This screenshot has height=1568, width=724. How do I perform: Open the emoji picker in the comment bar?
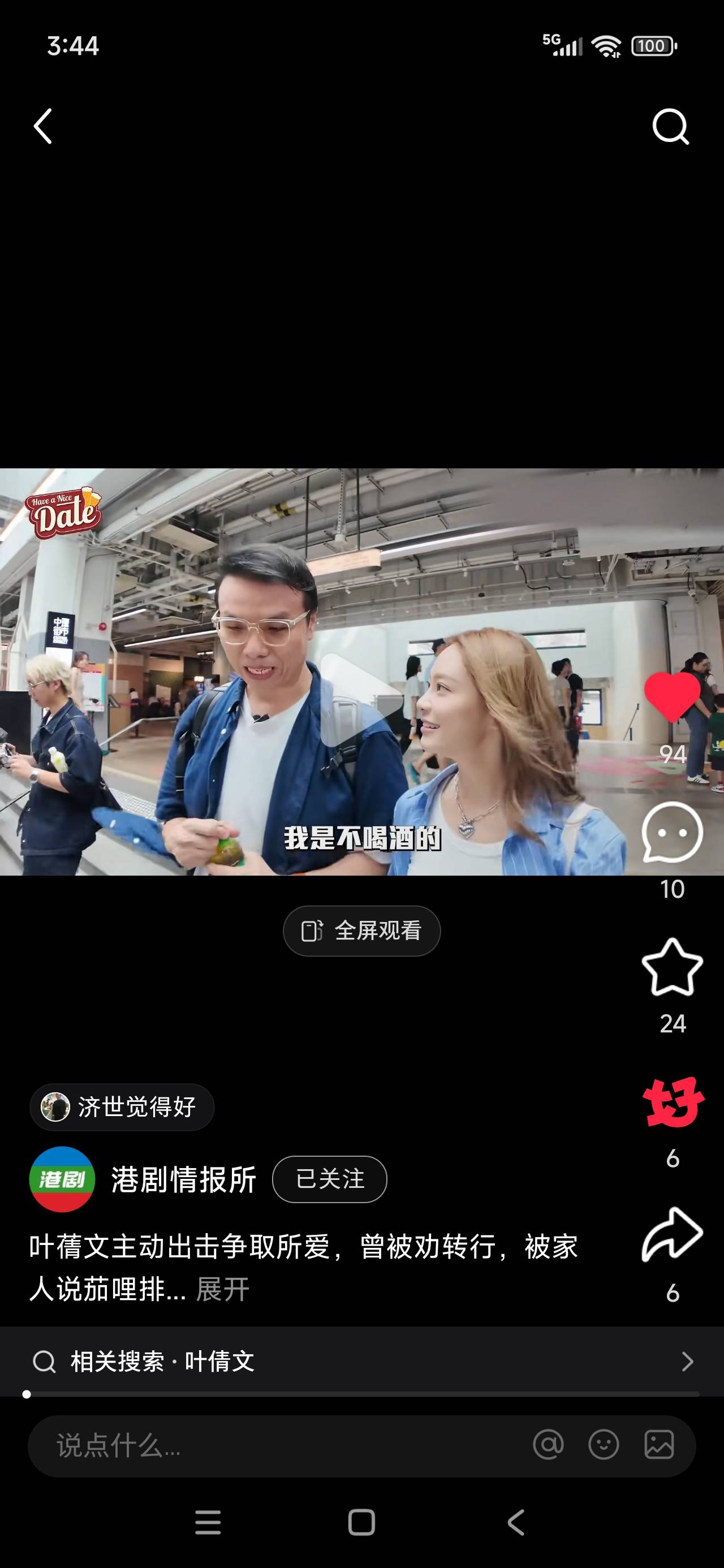pos(604,1445)
